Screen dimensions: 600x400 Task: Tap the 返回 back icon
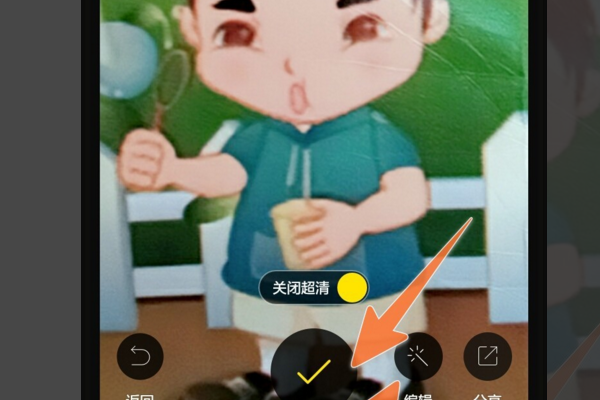[x=140, y=356]
